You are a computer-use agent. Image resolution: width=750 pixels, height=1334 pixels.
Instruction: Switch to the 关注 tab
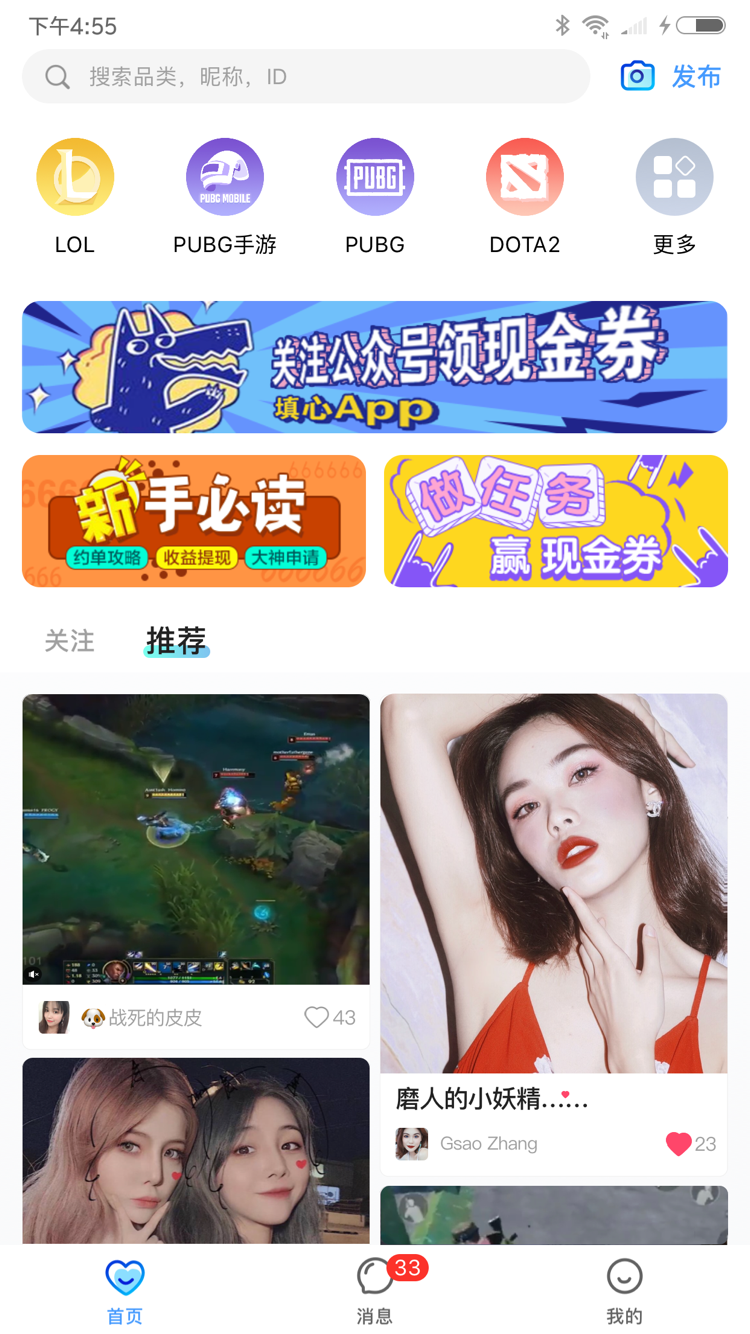point(70,641)
